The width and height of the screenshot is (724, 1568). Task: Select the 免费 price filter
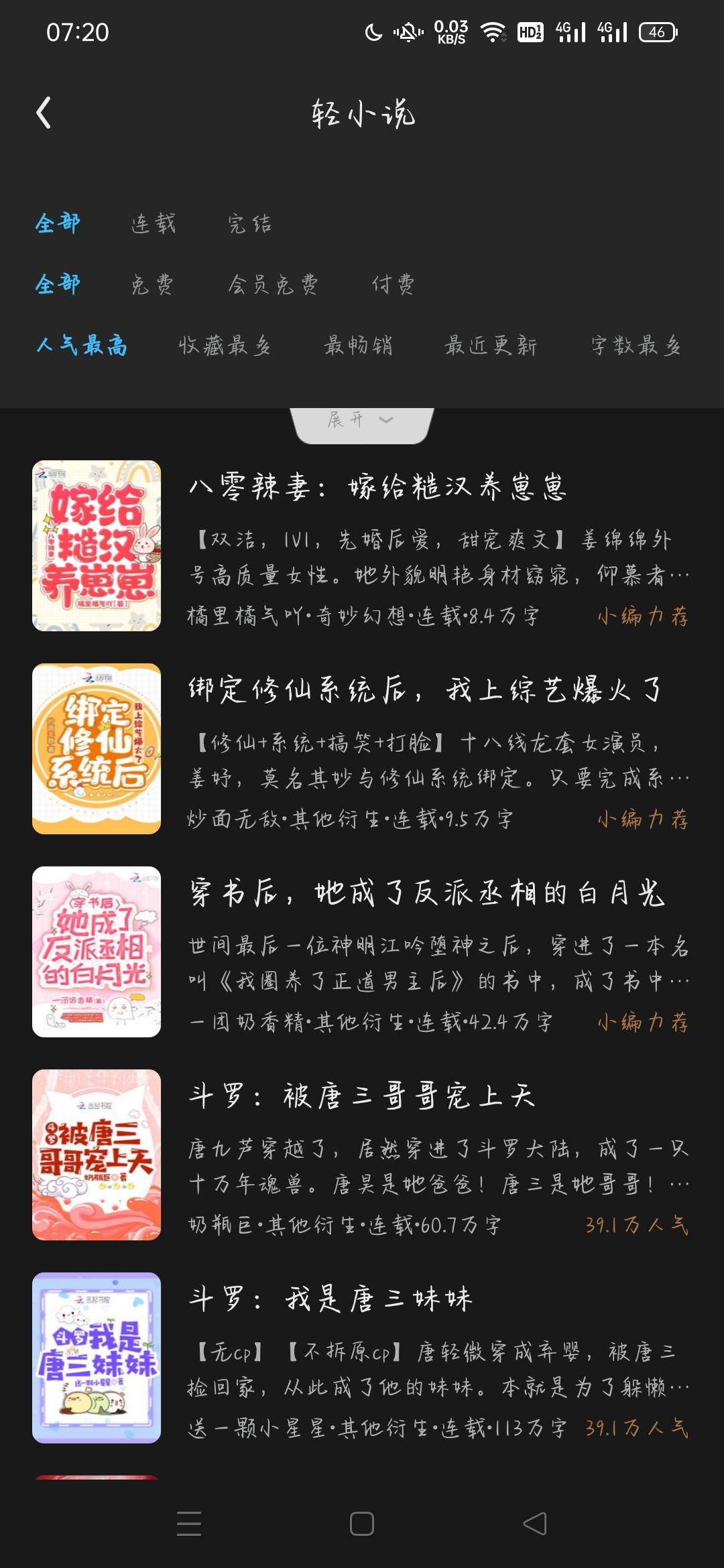tap(152, 284)
